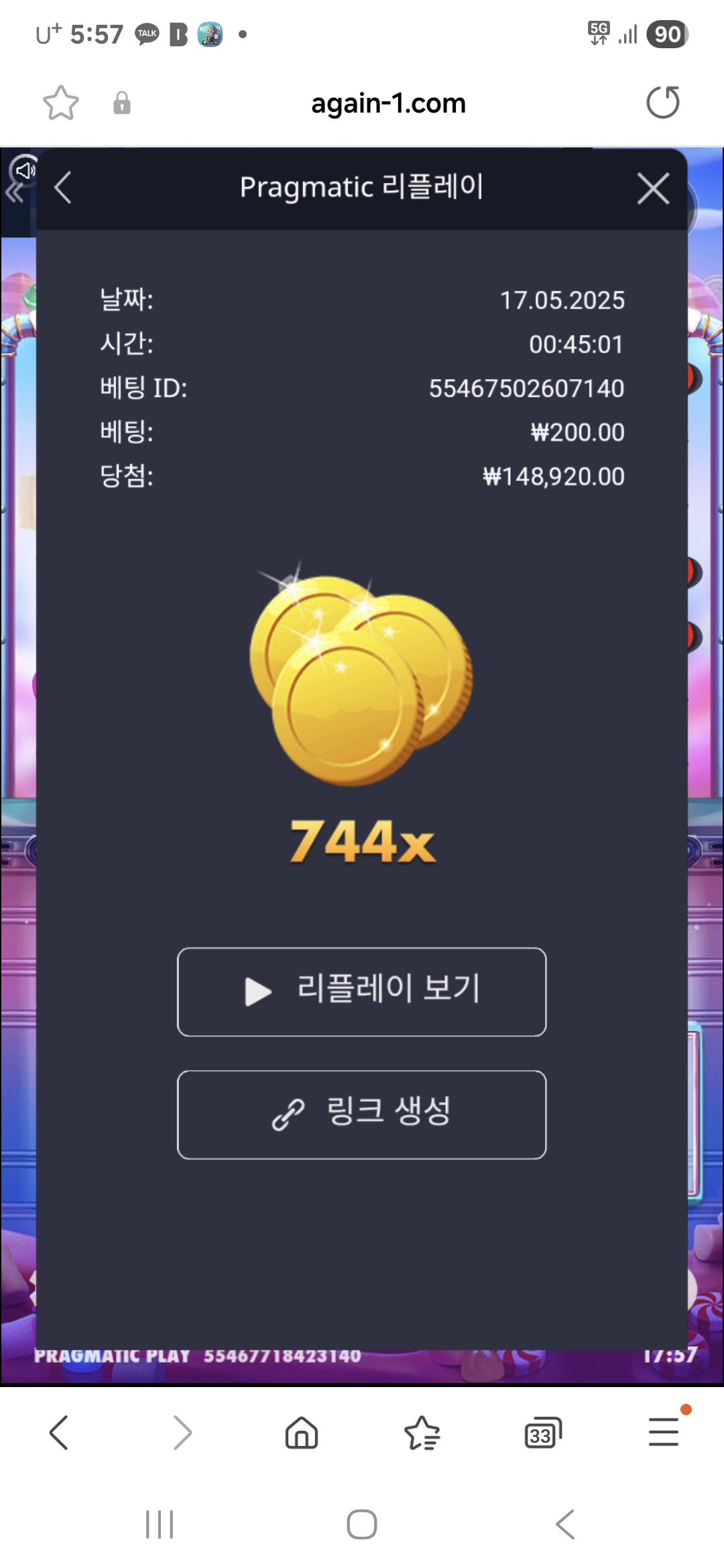Toggle the game sound speaker icon
724x1568 pixels.
[25, 171]
